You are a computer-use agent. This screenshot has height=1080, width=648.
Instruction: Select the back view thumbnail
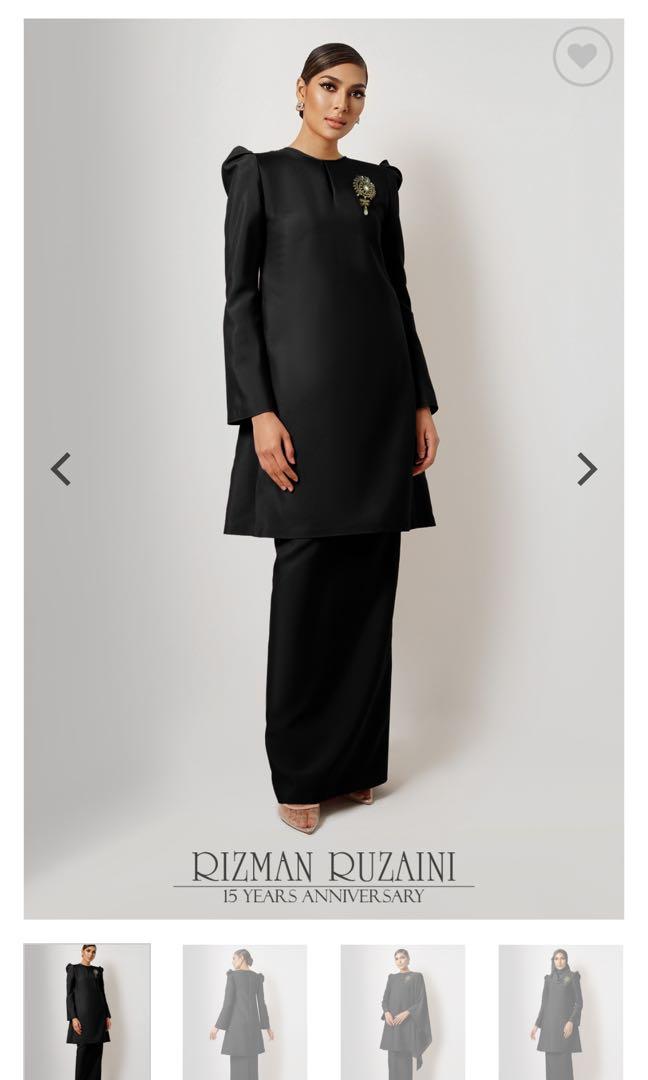pyautogui.click(x=244, y=1010)
